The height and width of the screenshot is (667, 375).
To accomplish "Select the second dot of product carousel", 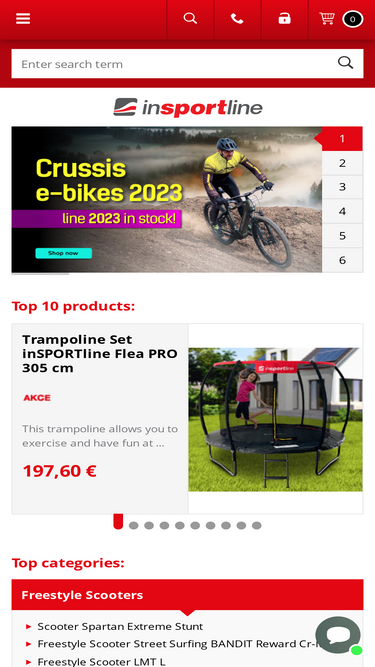I will [x=134, y=526].
